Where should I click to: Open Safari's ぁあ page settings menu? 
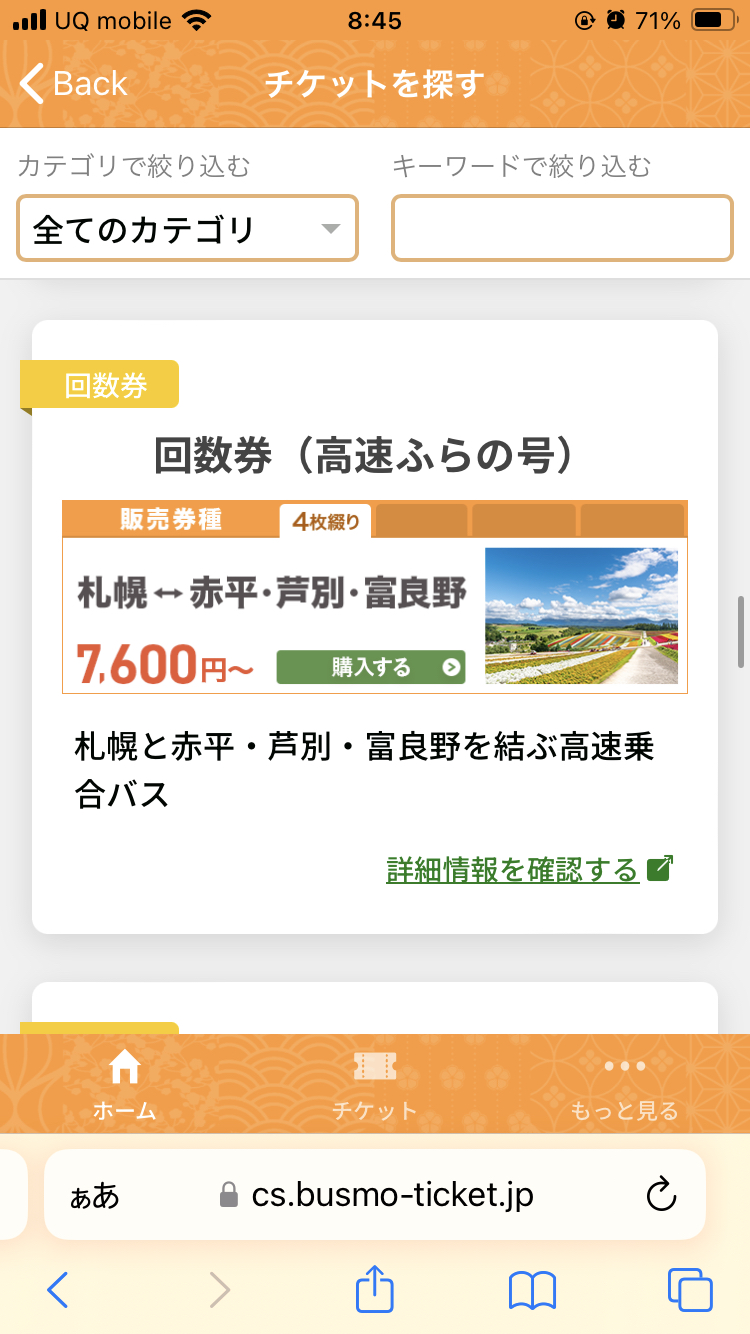coord(95,1195)
